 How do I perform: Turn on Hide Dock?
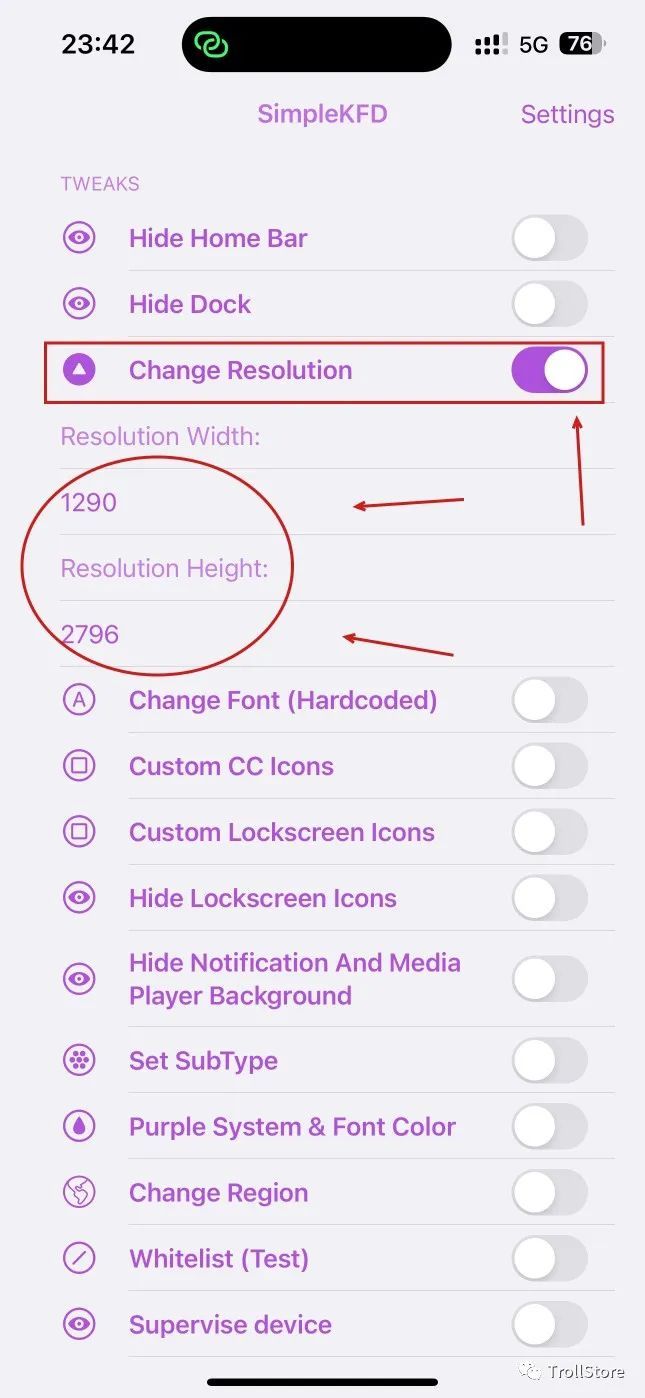tap(549, 304)
